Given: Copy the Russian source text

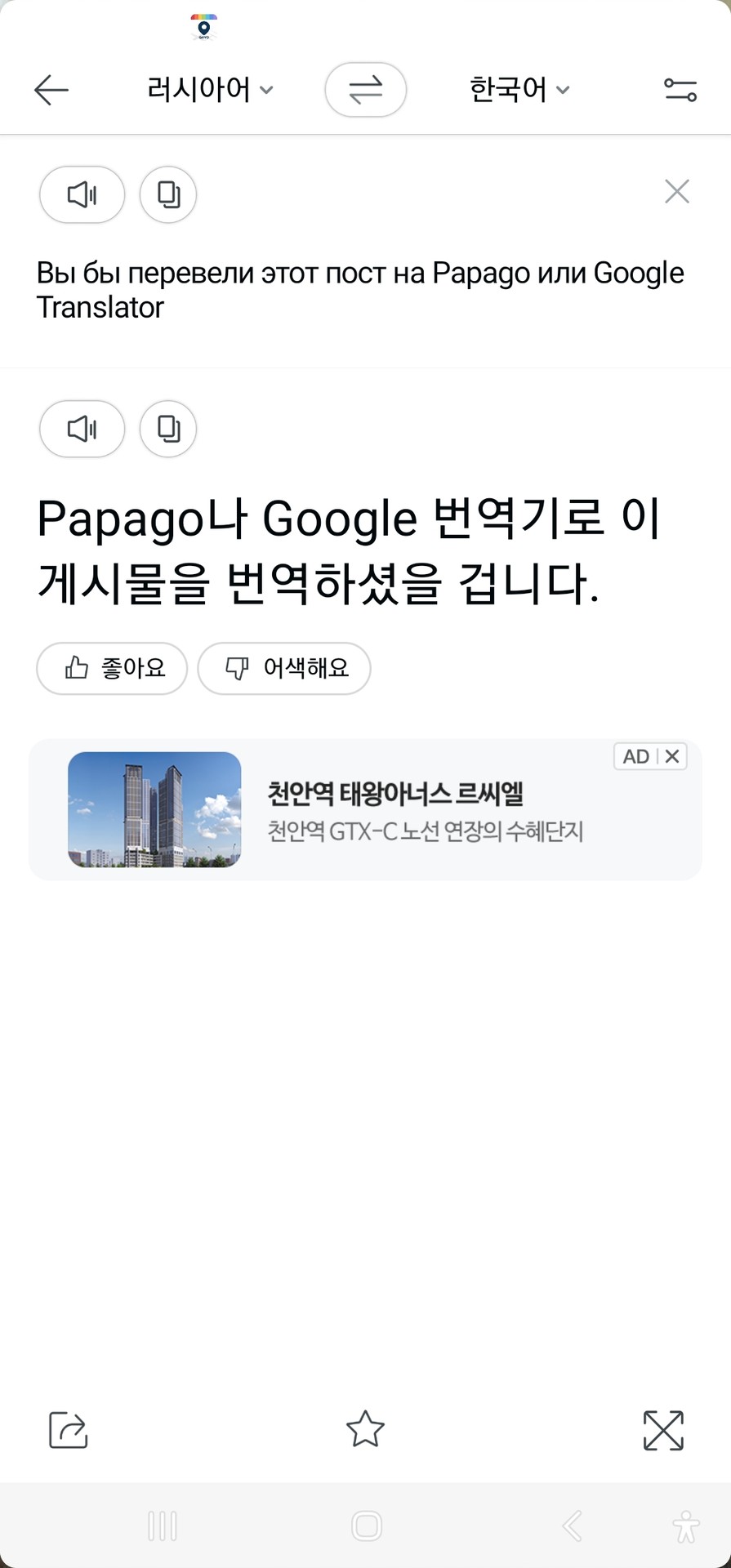Looking at the screenshot, I should click(168, 194).
